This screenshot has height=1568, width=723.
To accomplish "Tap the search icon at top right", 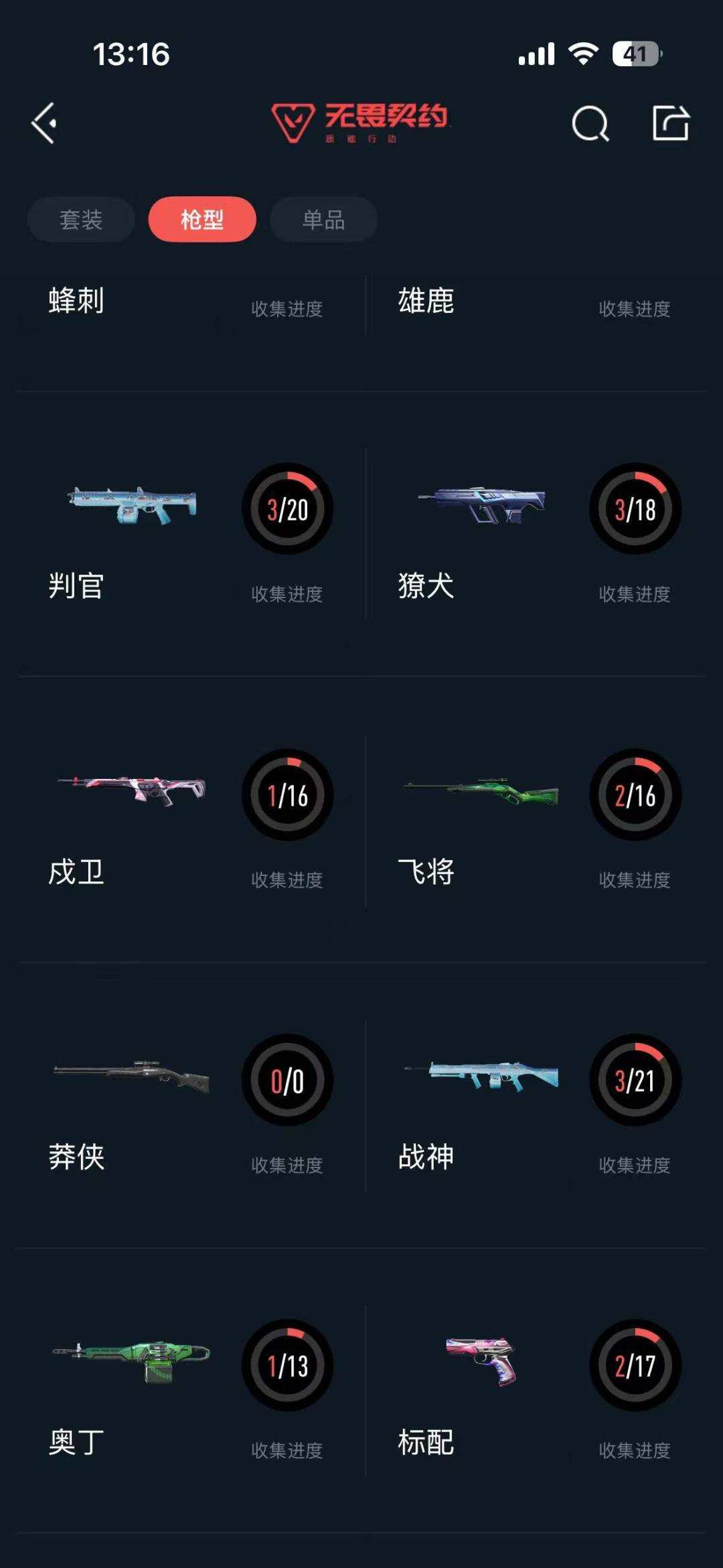I will [592, 125].
